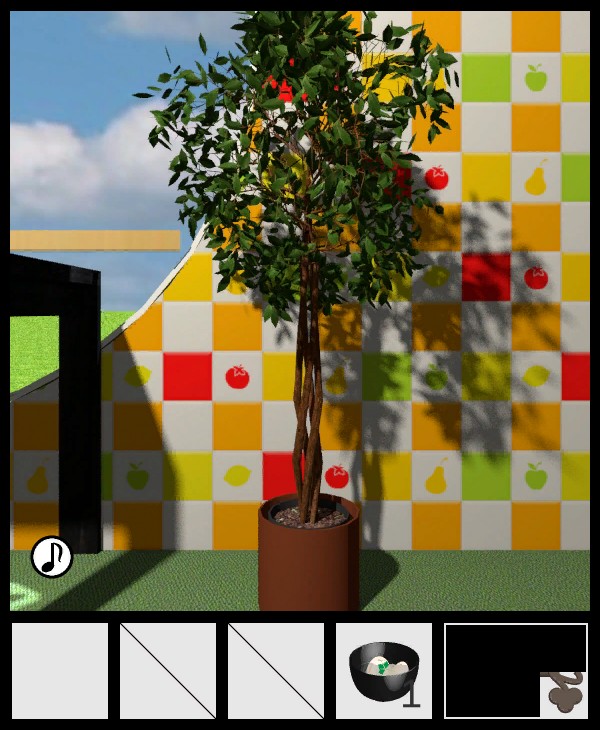Screen dimensions: 600x730
Task: Select the bowl item in inventory
Action: [384, 671]
